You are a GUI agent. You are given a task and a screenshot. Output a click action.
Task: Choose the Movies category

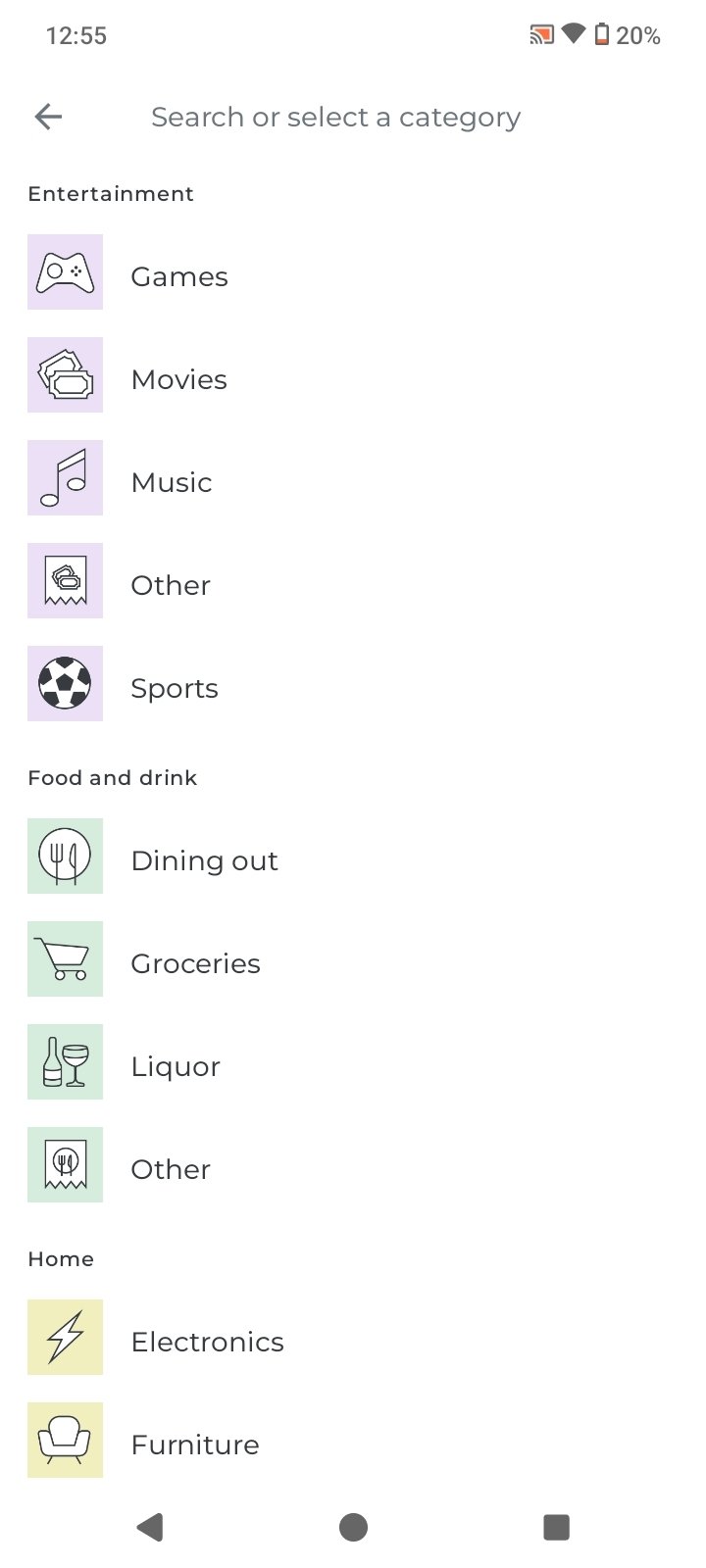click(178, 379)
